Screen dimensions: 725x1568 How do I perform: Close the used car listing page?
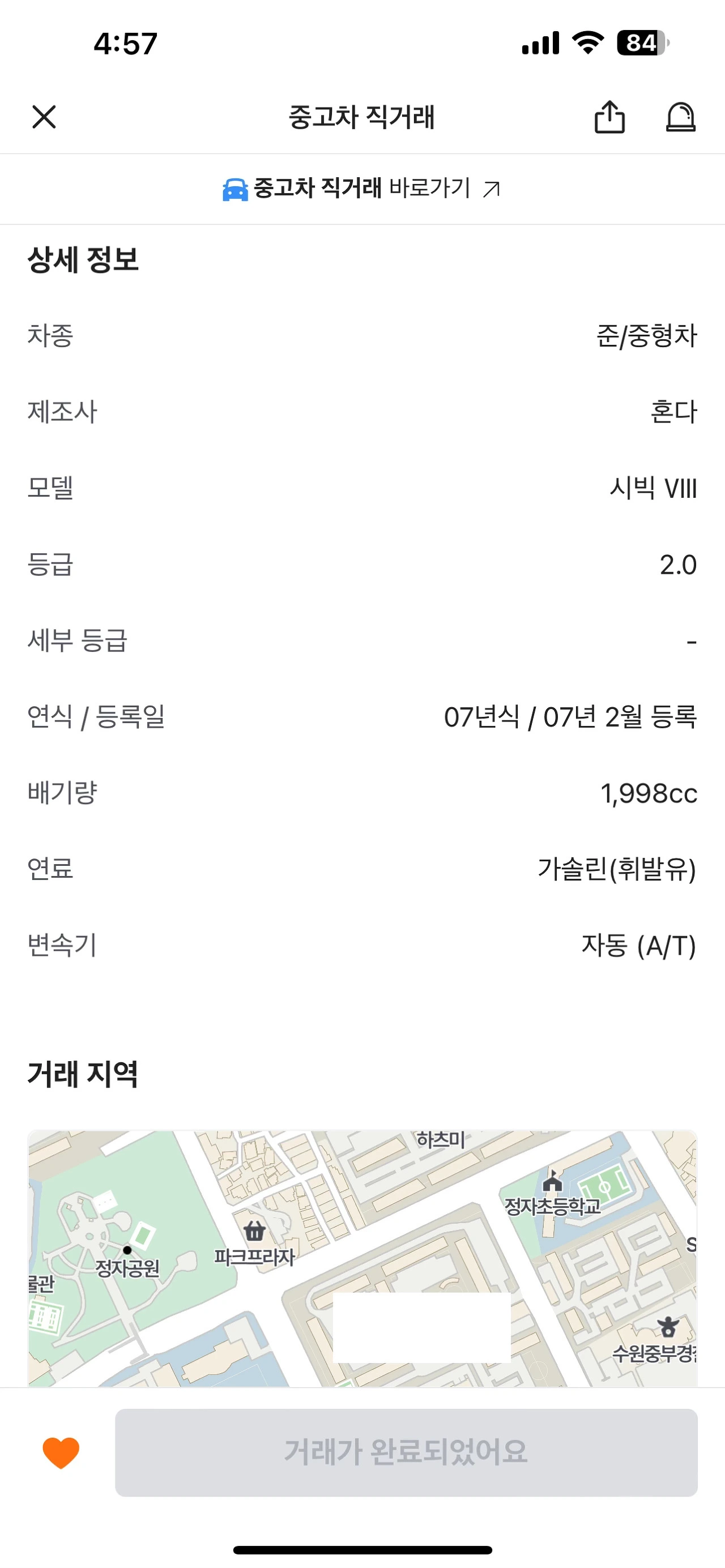(44, 117)
